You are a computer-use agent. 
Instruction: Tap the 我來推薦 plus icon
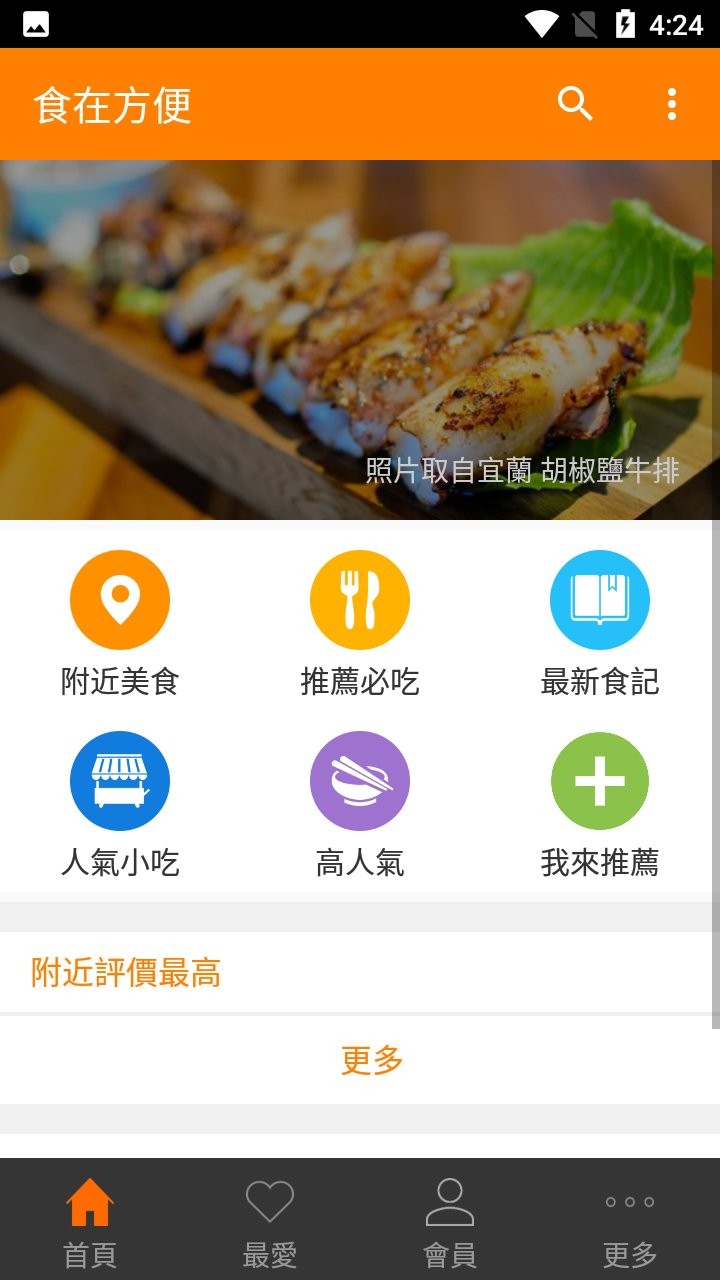[x=600, y=780]
